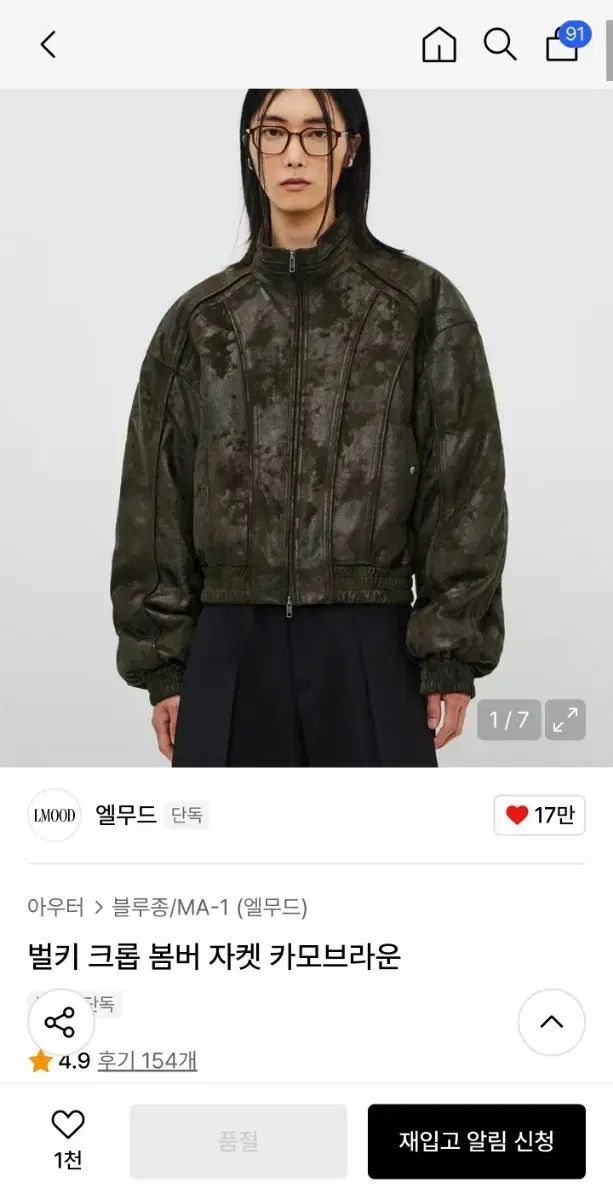
Task: Expand product image to fullscreen
Action: (x=566, y=719)
